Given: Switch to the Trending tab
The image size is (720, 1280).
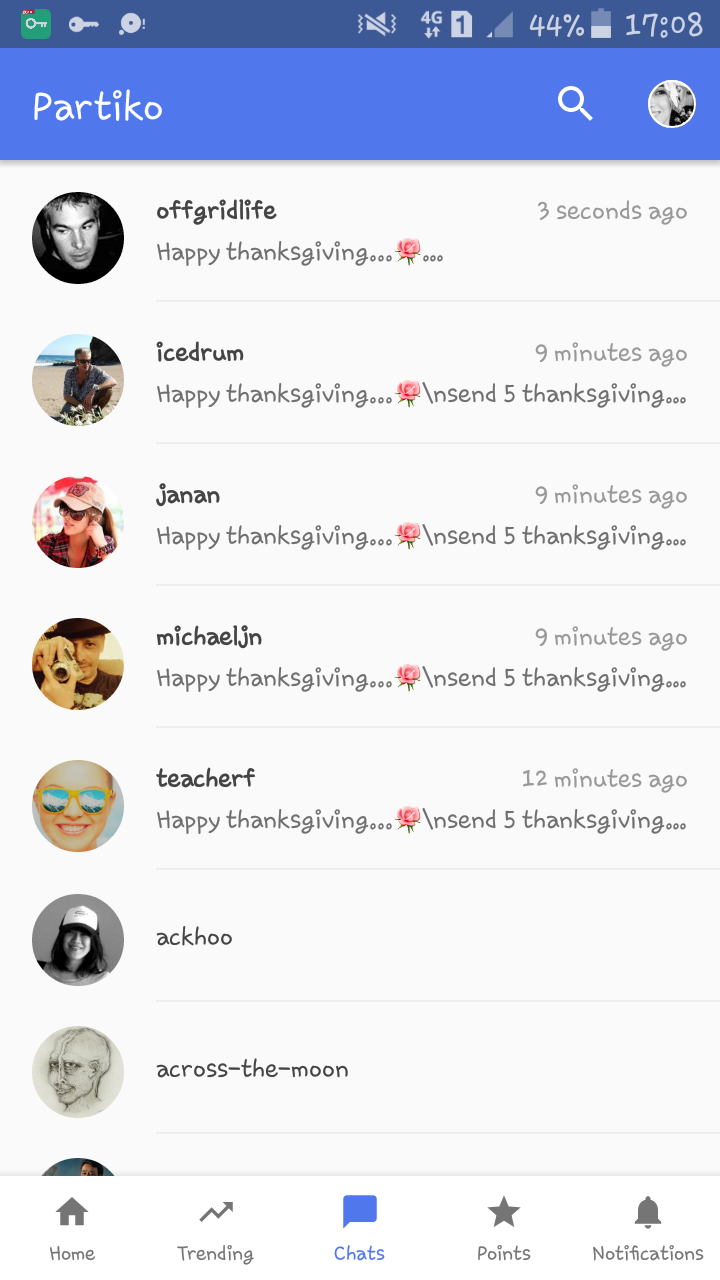Looking at the screenshot, I should pos(216,1229).
